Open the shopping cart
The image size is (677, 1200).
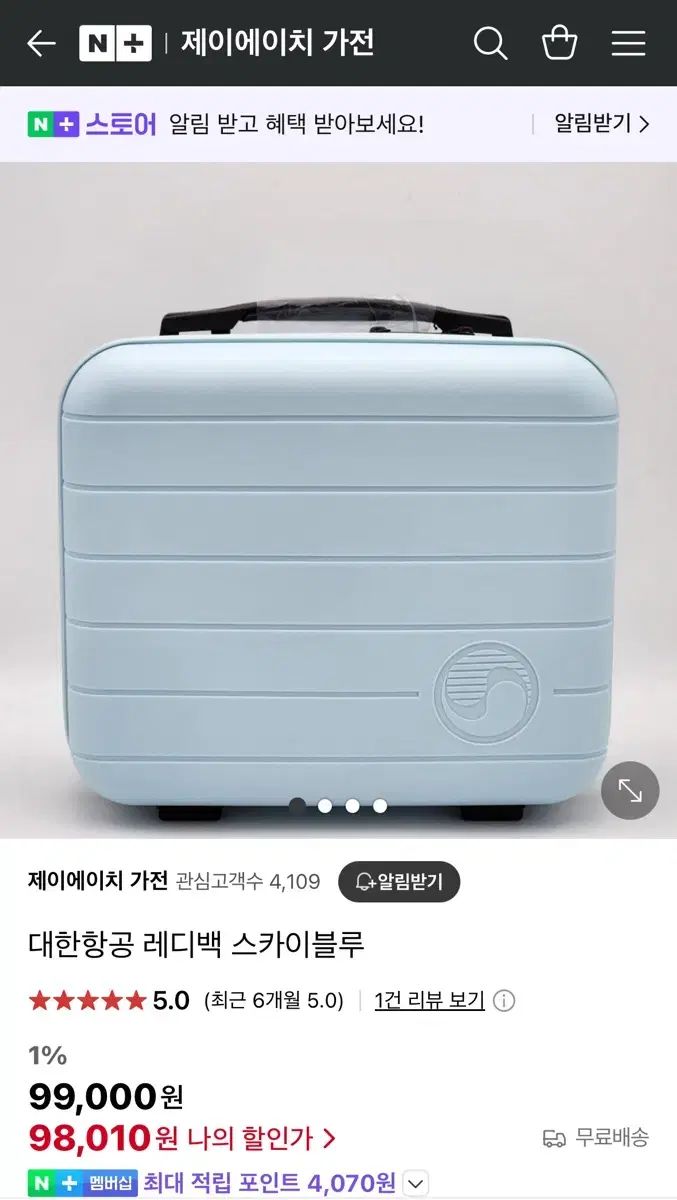tap(559, 43)
